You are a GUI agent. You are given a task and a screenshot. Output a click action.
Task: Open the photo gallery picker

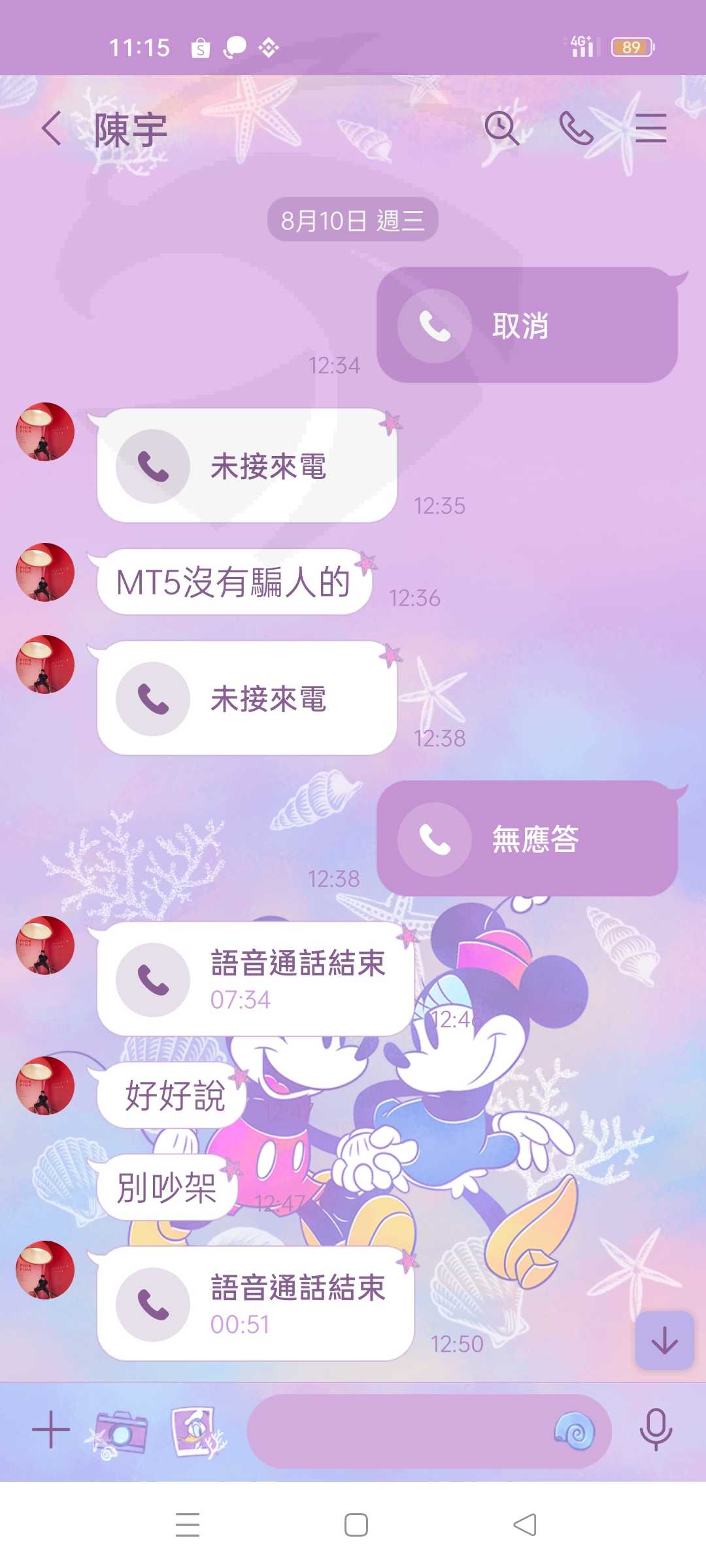[x=198, y=1432]
